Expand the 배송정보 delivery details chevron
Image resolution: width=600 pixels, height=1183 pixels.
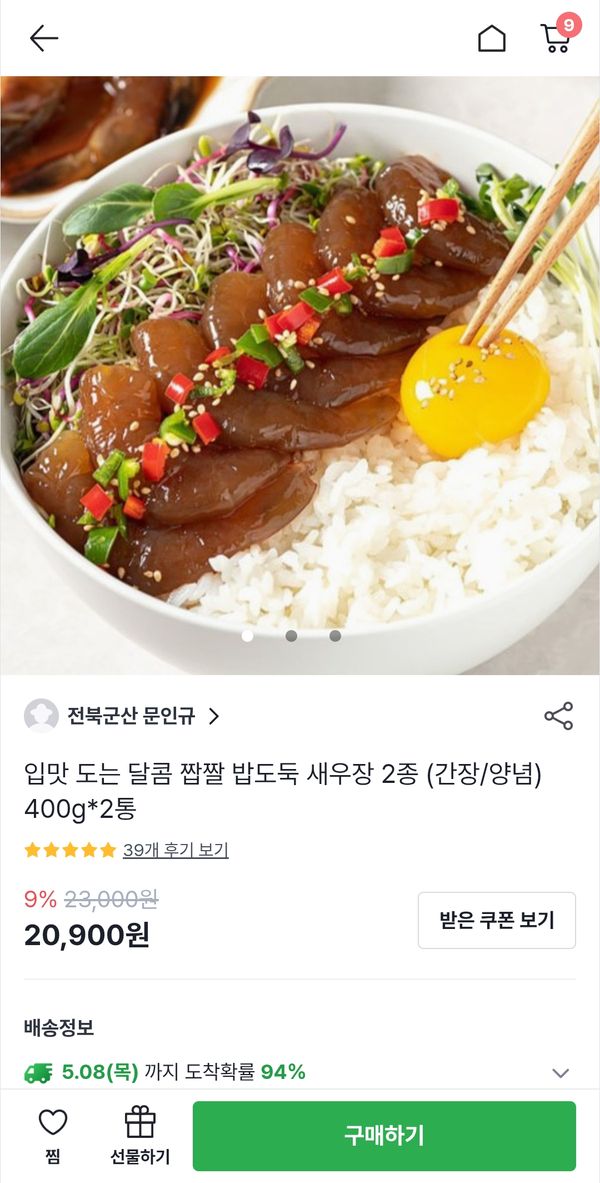560,1073
